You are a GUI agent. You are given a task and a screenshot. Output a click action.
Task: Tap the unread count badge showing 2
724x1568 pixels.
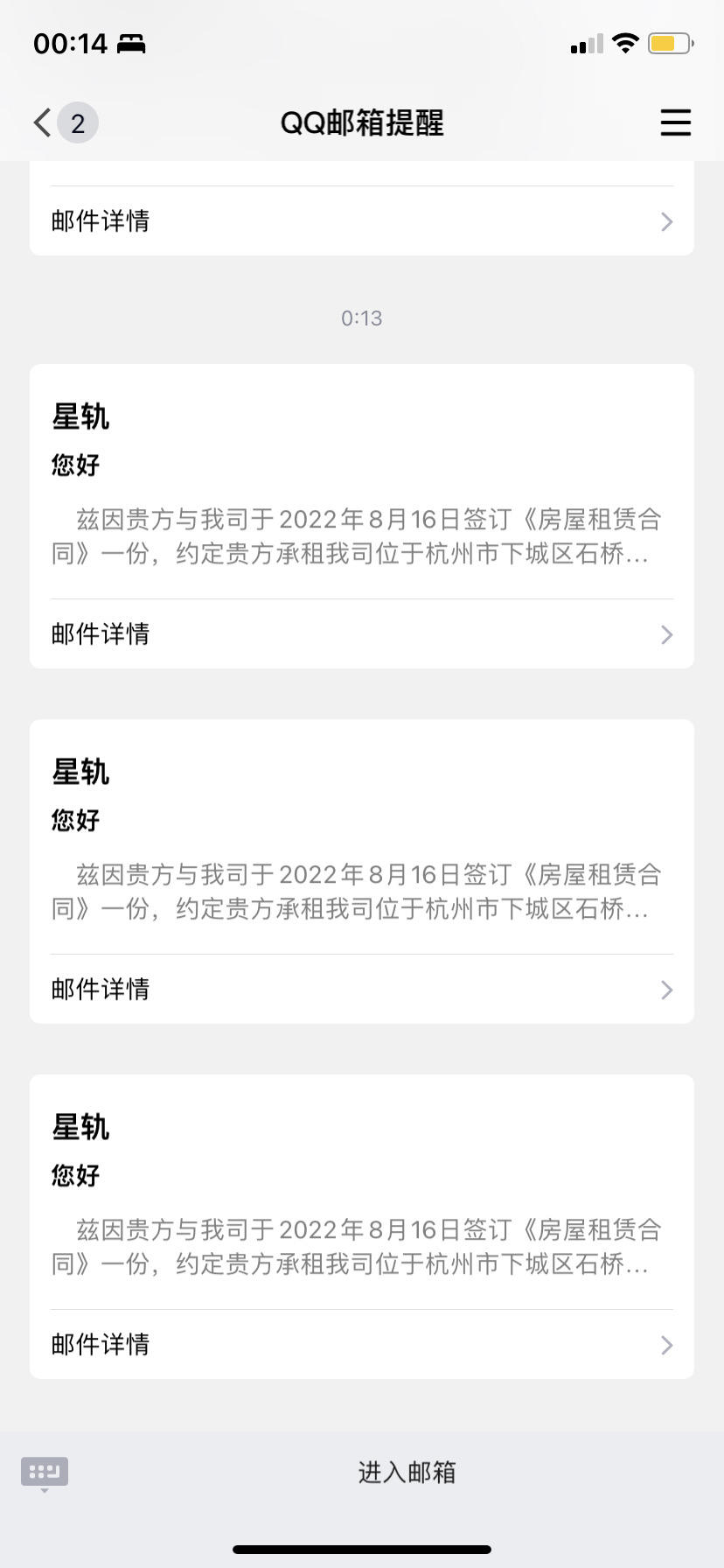click(78, 122)
